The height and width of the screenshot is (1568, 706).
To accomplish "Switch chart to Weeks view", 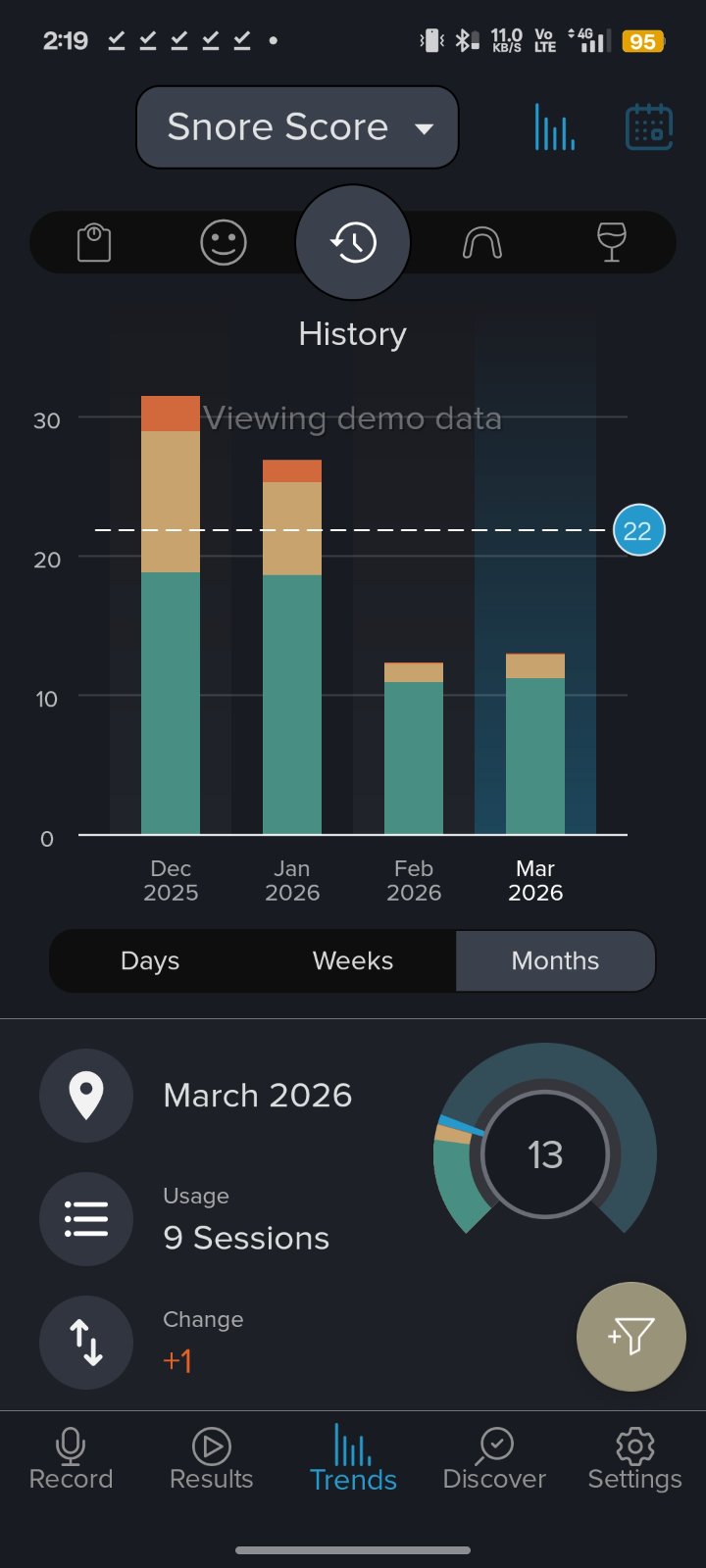I will [x=353, y=961].
